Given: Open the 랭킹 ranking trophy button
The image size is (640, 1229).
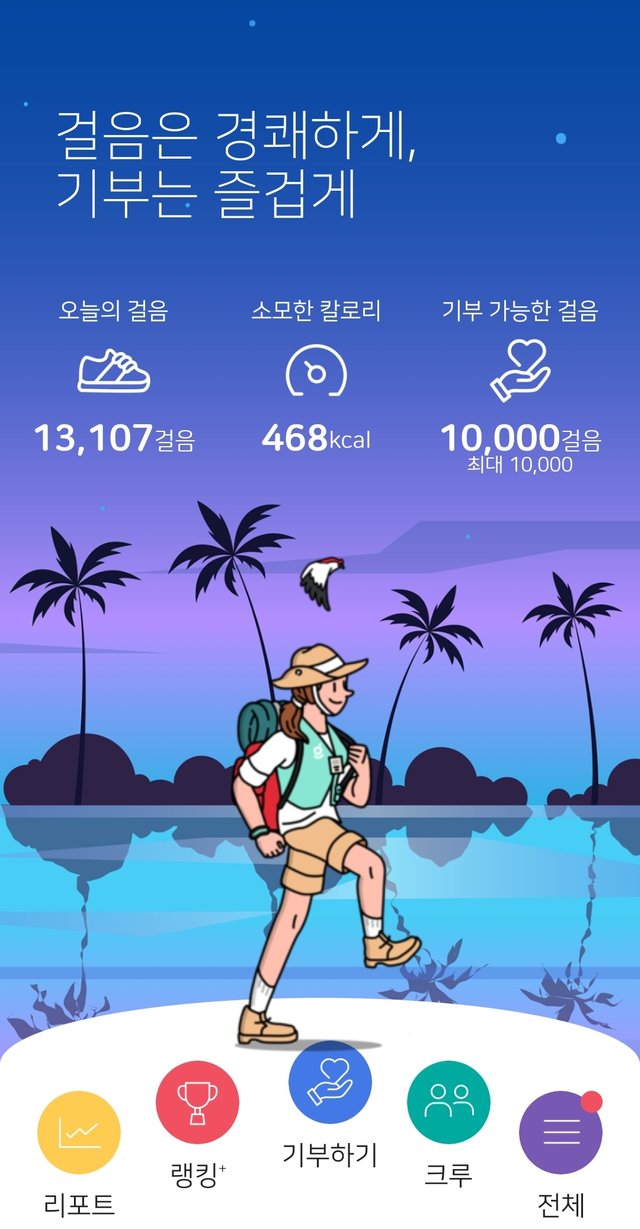Looking at the screenshot, I should tap(197, 1102).
